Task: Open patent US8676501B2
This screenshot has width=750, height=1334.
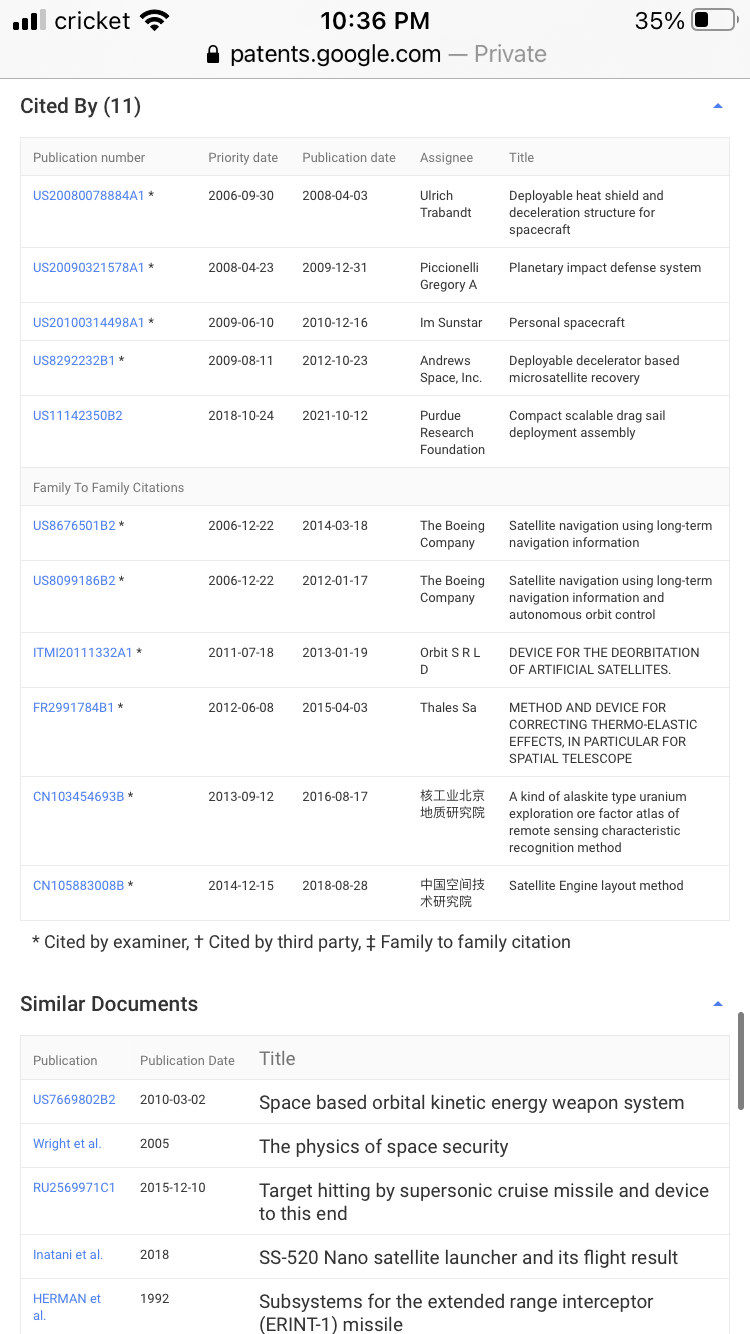Action: (74, 526)
